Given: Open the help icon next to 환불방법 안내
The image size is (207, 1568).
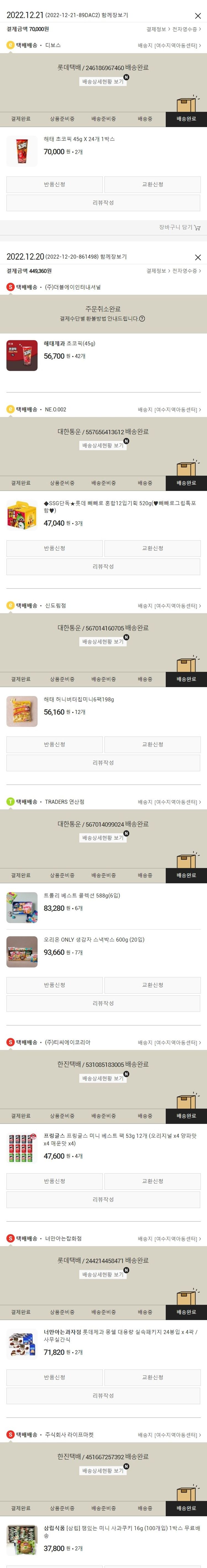Looking at the screenshot, I should (x=142, y=318).
